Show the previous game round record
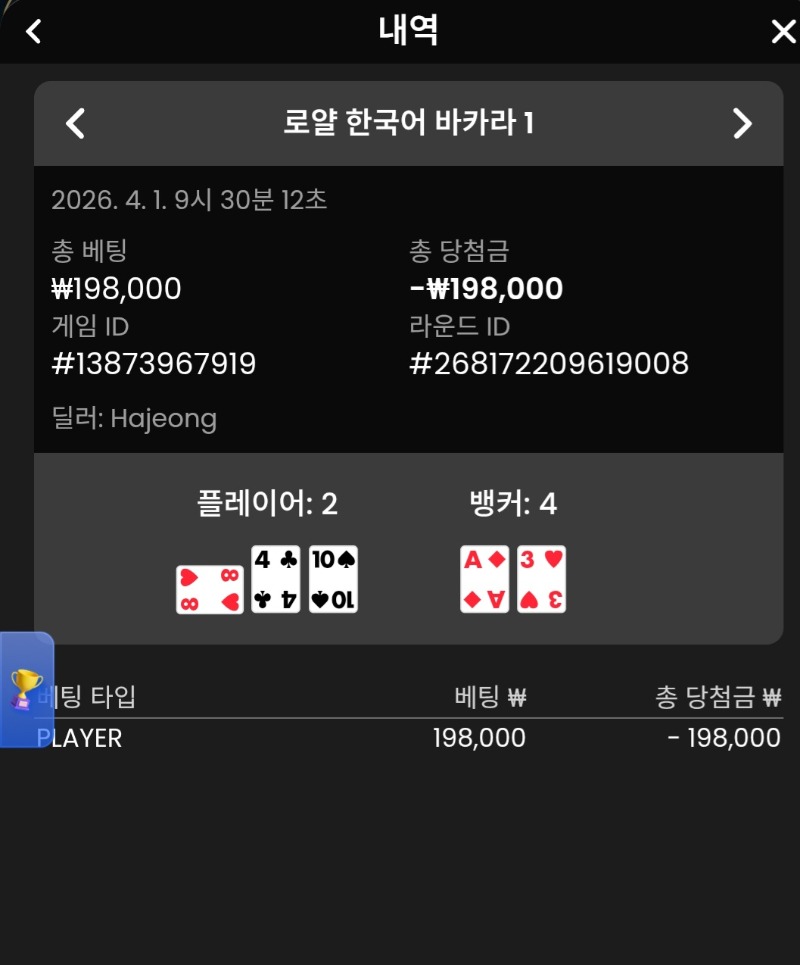Viewport: 800px width, 965px height. 75,124
